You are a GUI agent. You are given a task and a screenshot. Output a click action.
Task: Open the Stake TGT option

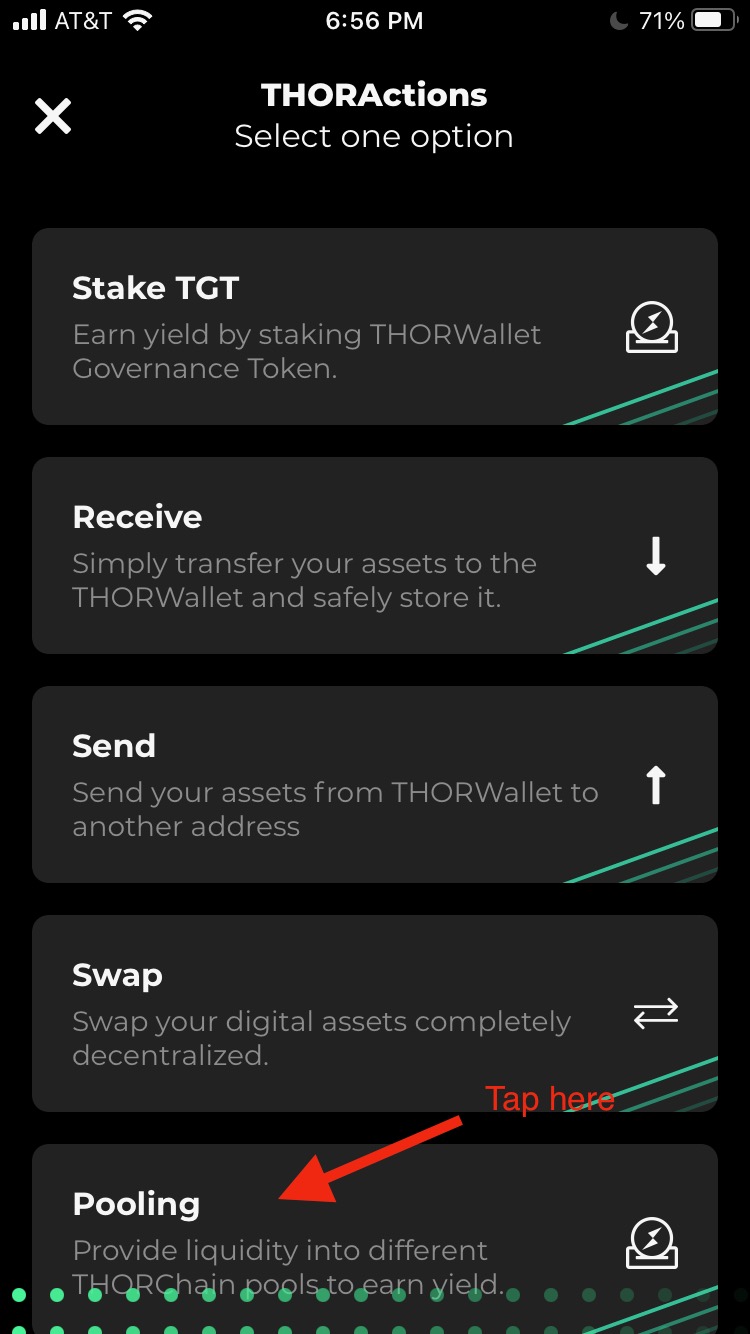374,327
